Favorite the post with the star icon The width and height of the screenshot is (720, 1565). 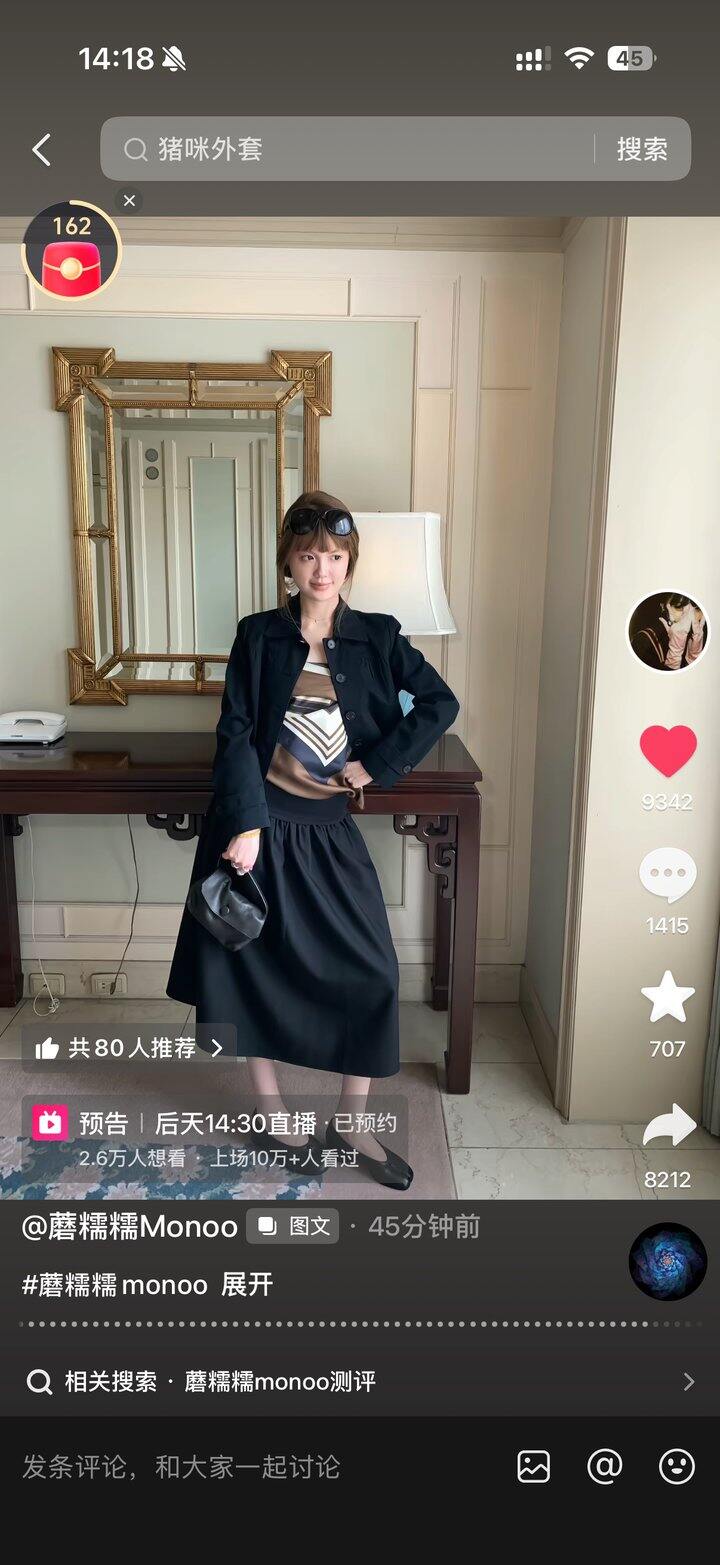[668, 997]
